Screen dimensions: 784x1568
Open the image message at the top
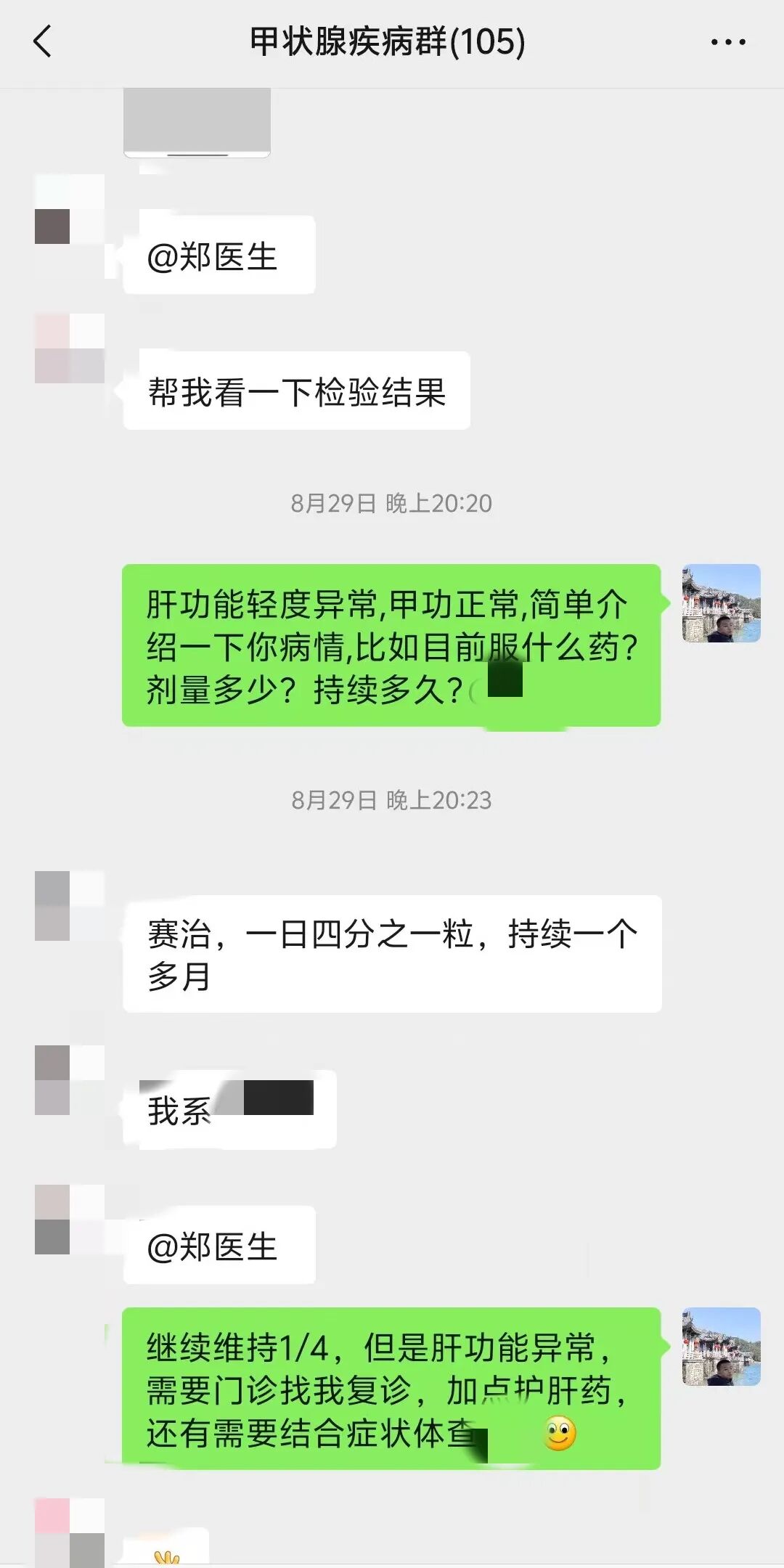point(197,123)
